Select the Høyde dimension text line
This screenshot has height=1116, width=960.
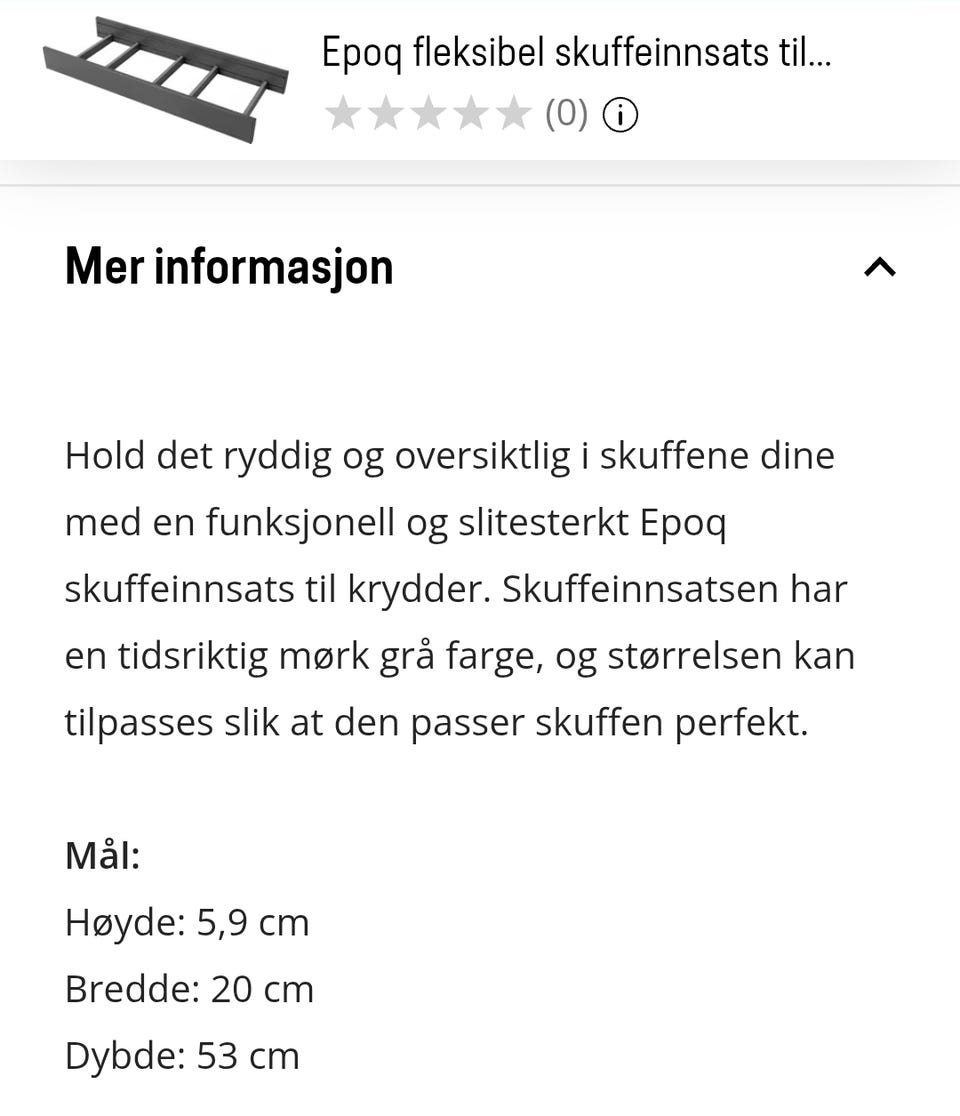tap(187, 922)
